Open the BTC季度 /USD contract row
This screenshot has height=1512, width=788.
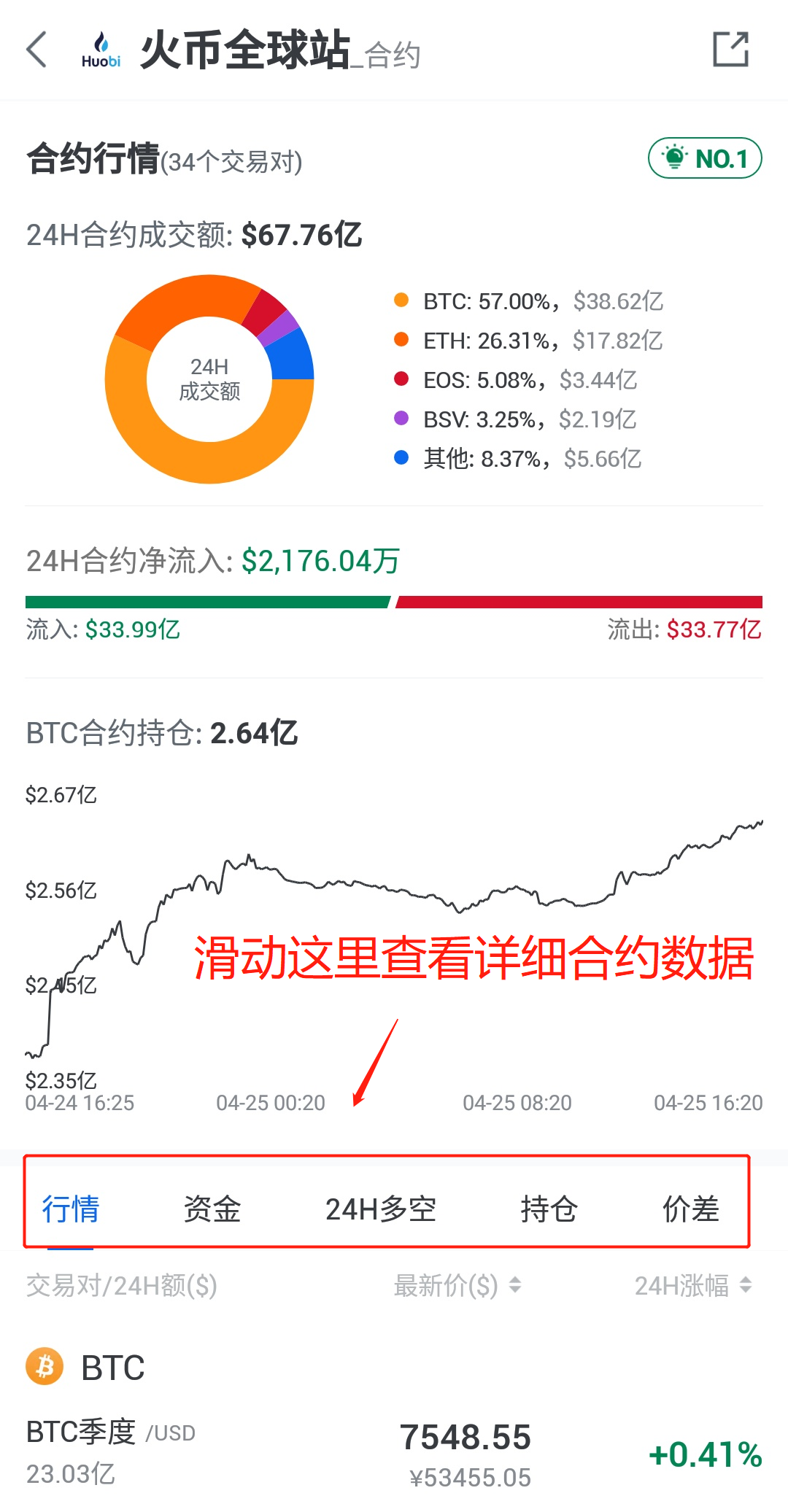pyautogui.click(x=394, y=1451)
